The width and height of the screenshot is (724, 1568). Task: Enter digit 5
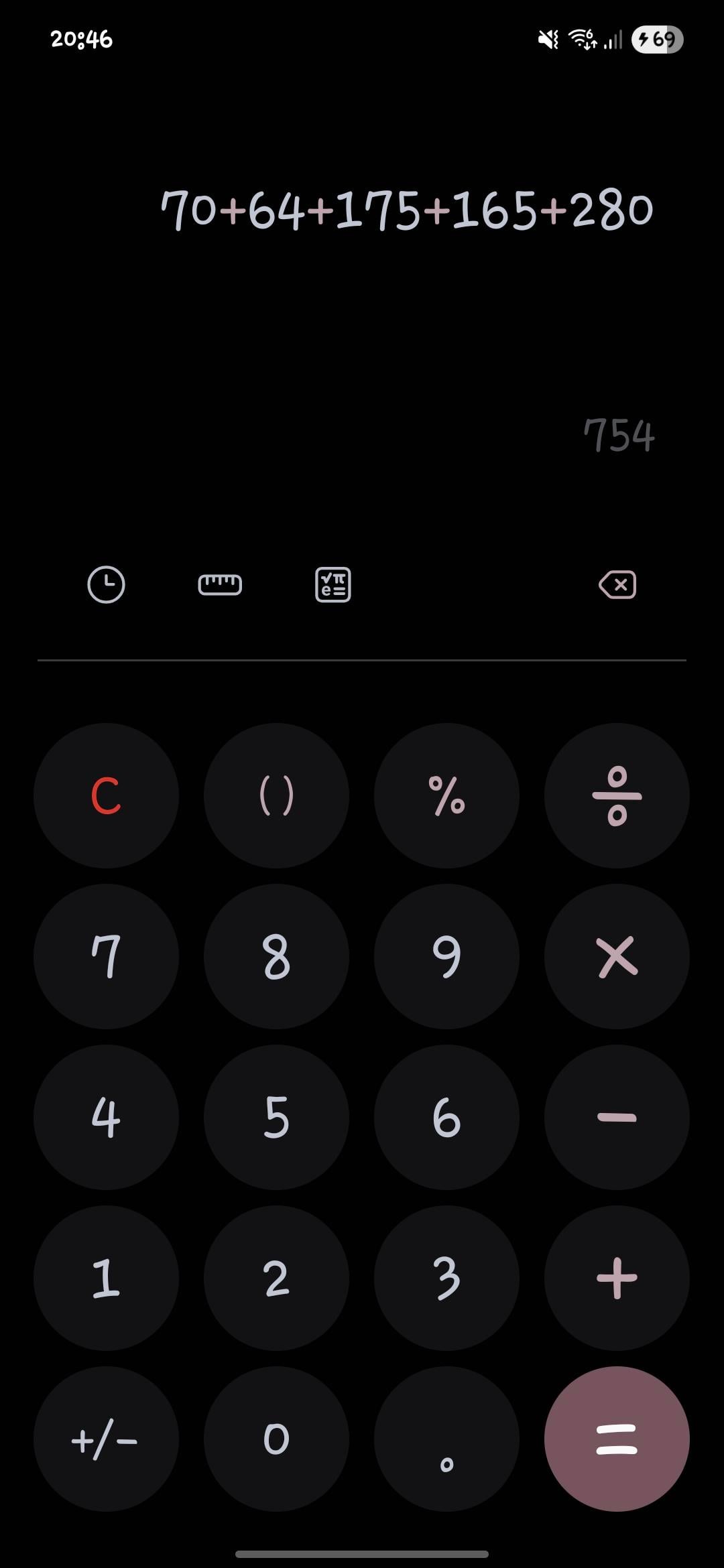pos(276,1117)
